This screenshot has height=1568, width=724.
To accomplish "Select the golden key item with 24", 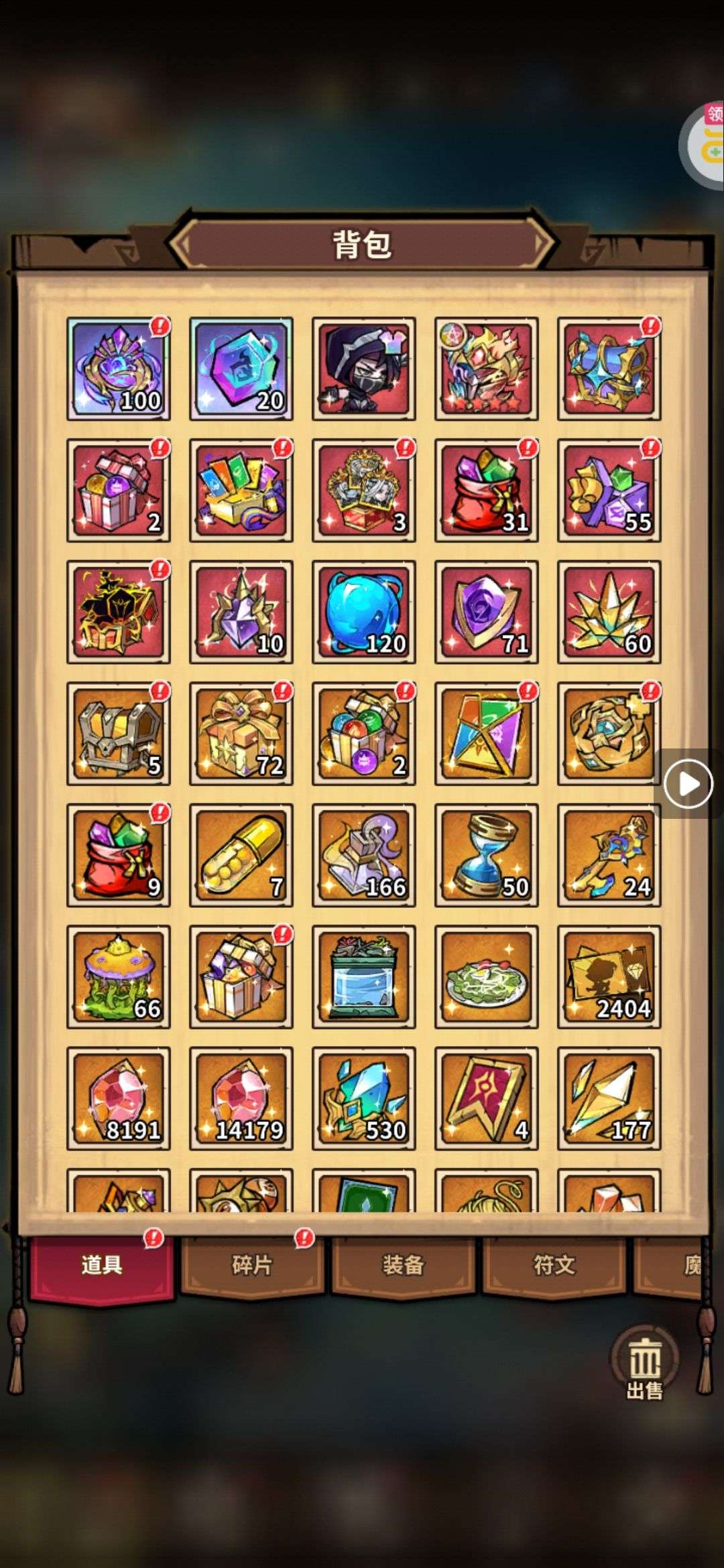I will [x=609, y=856].
